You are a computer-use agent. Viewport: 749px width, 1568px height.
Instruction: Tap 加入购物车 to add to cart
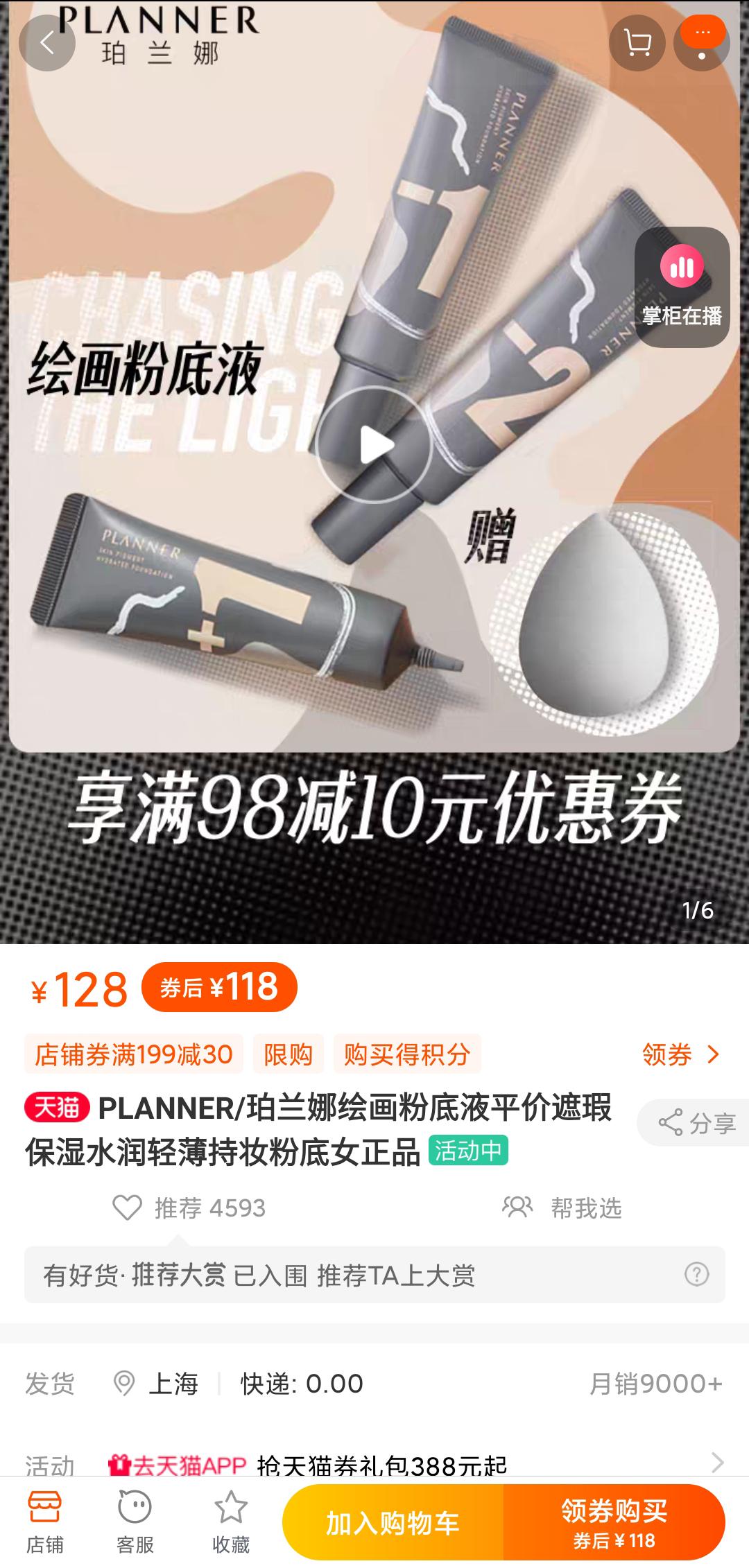coord(393,1523)
